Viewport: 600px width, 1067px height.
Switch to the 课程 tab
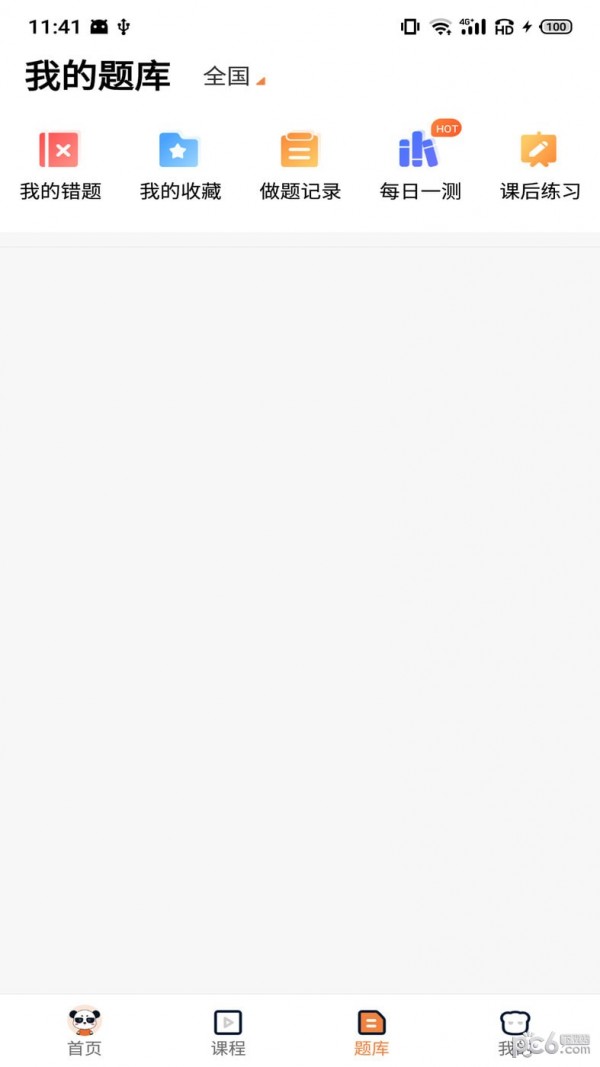pyautogui.click(x=228, y=1032)
